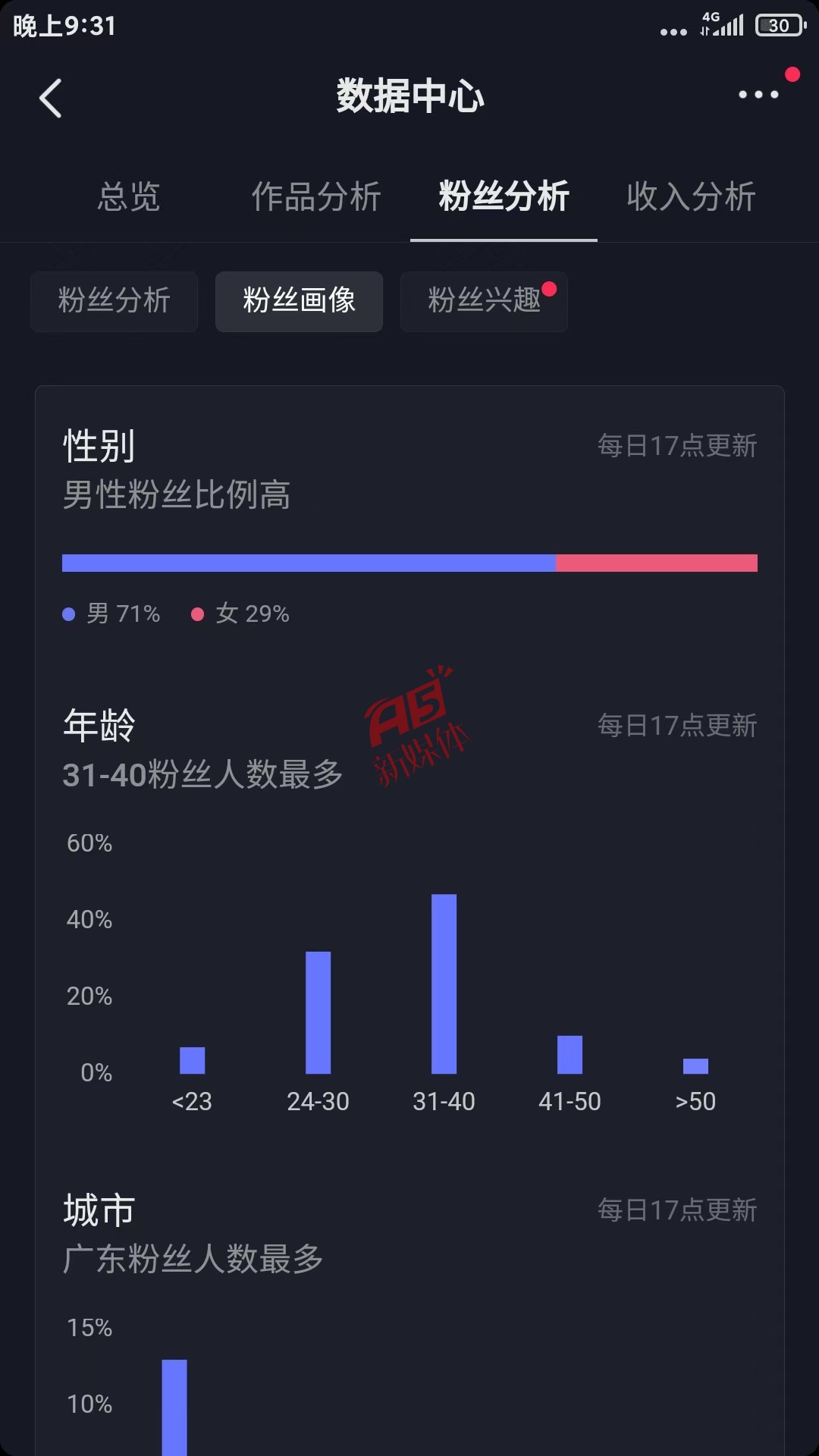The height and width of the screenshot is (1456, 819).
Task: Open the 粉丝兴趣 chip
Action: click(484, 301)
